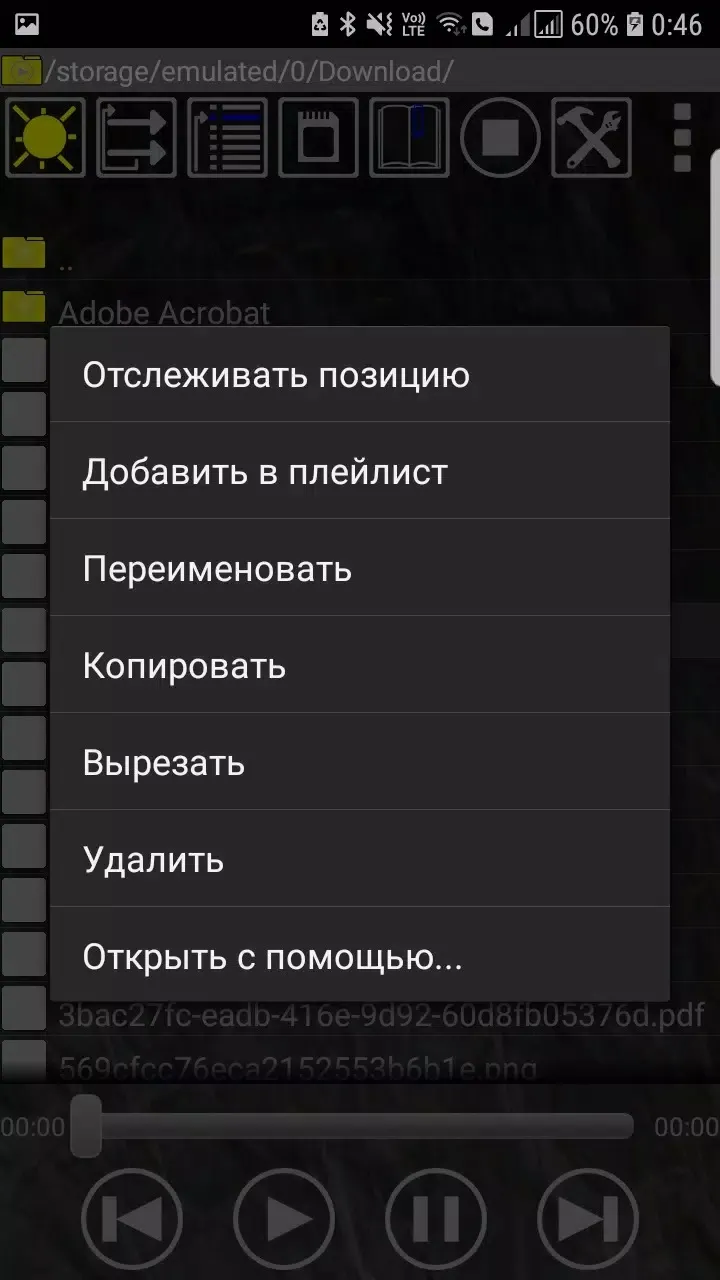Open the tools settings icon

coord(591,137)
